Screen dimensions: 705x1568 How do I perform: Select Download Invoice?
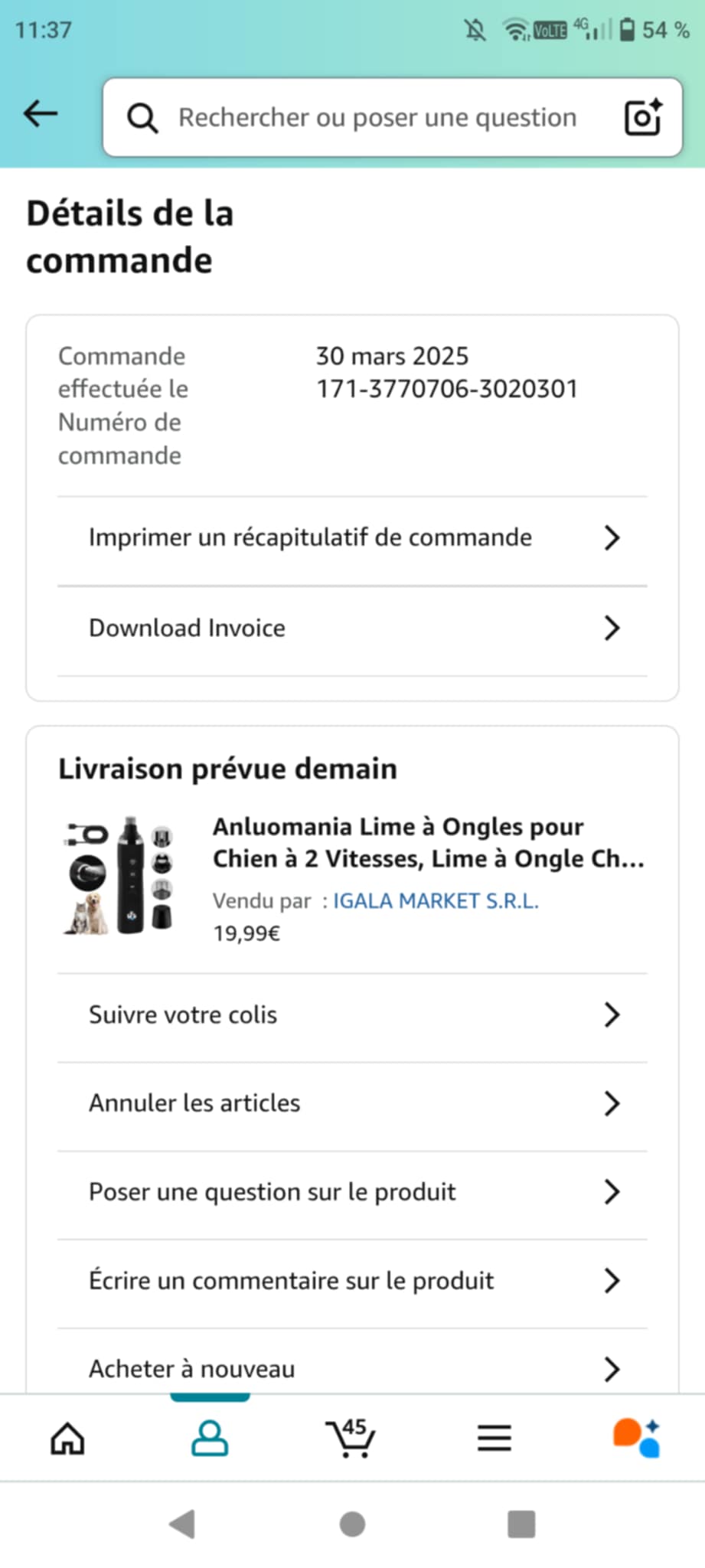click(x=352, y=628)
